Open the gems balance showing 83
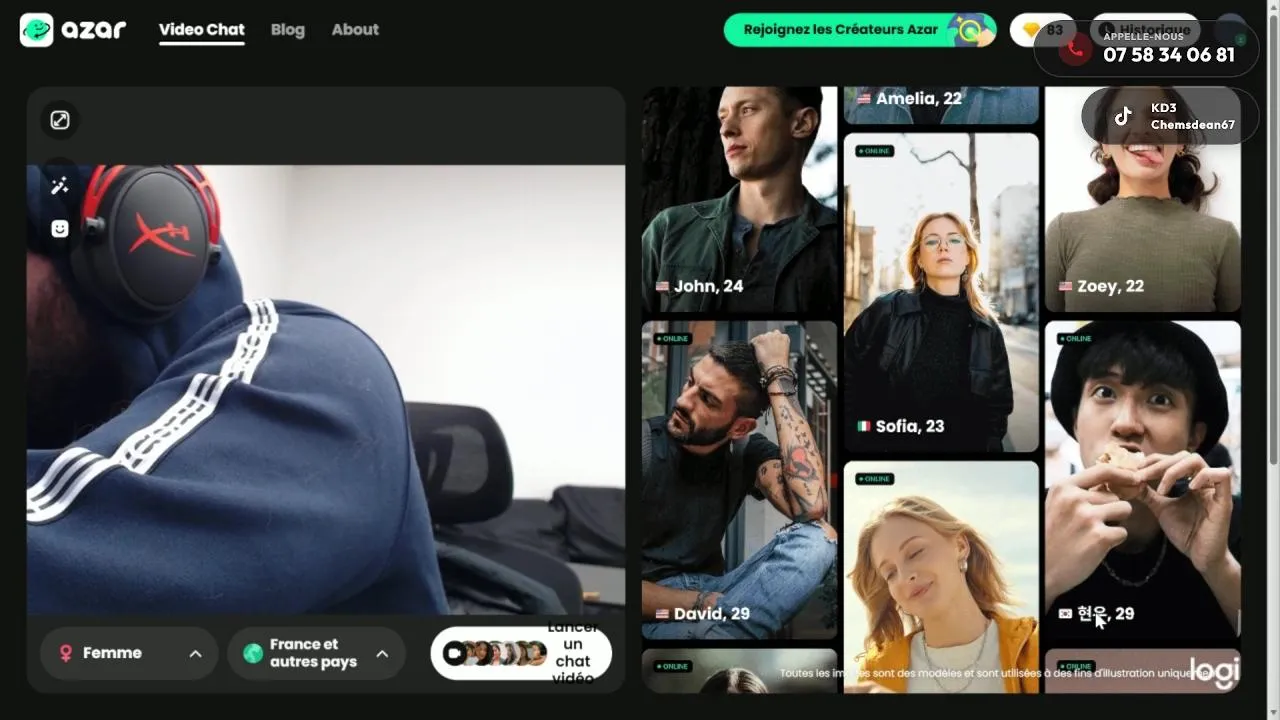 click(1041, 30)
